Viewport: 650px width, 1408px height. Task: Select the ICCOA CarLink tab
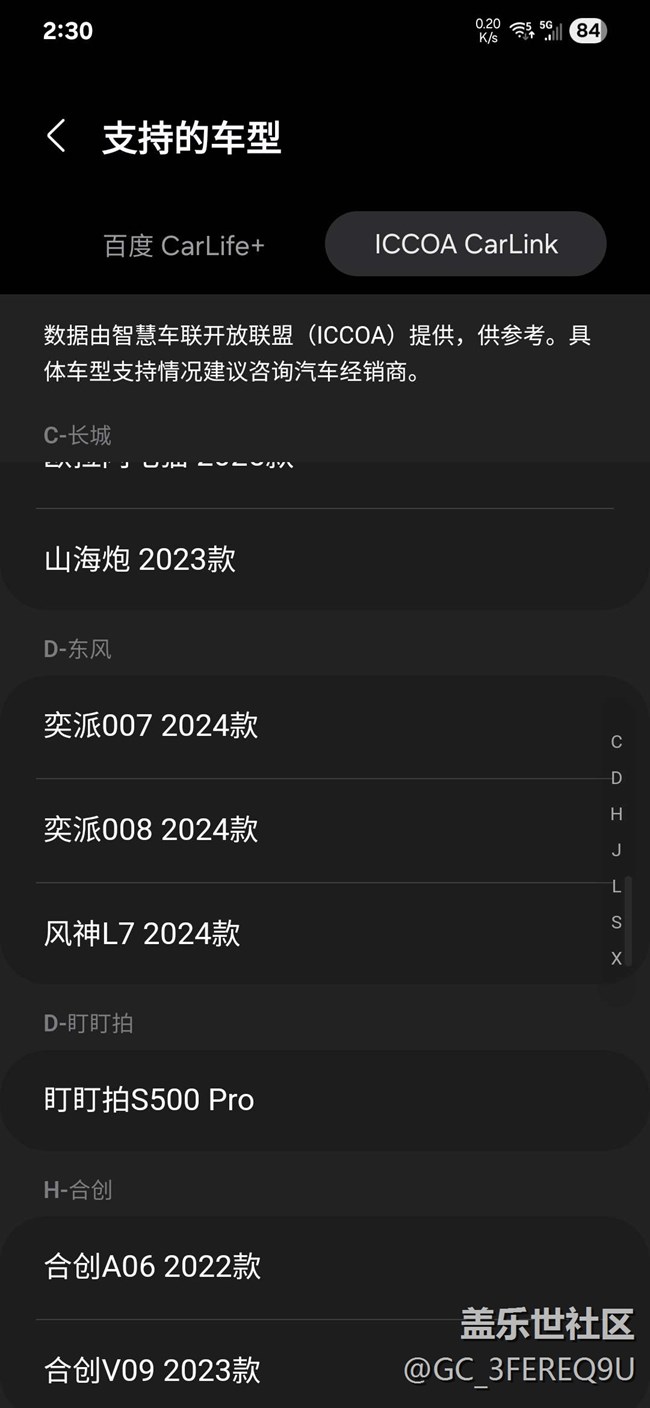coord(466,244)
